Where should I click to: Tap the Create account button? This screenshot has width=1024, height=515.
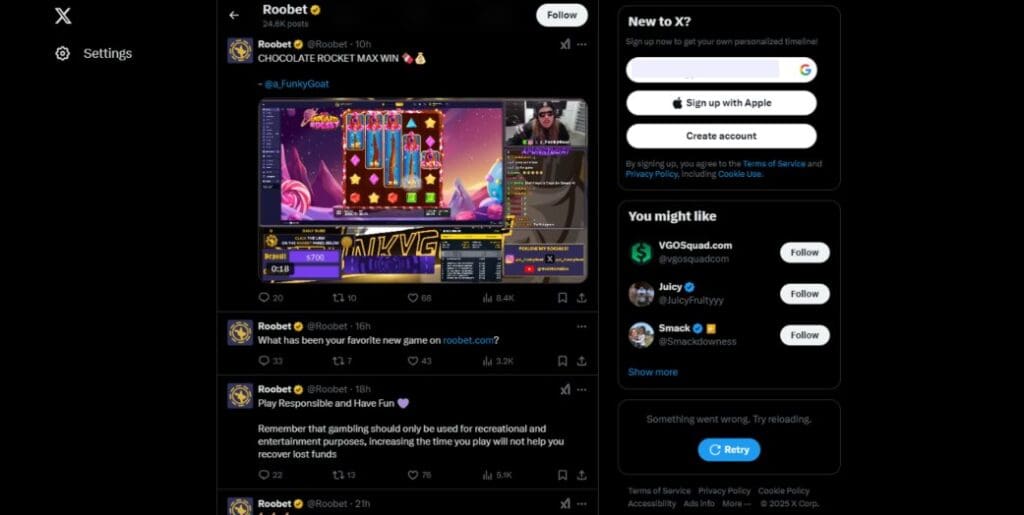721,136
